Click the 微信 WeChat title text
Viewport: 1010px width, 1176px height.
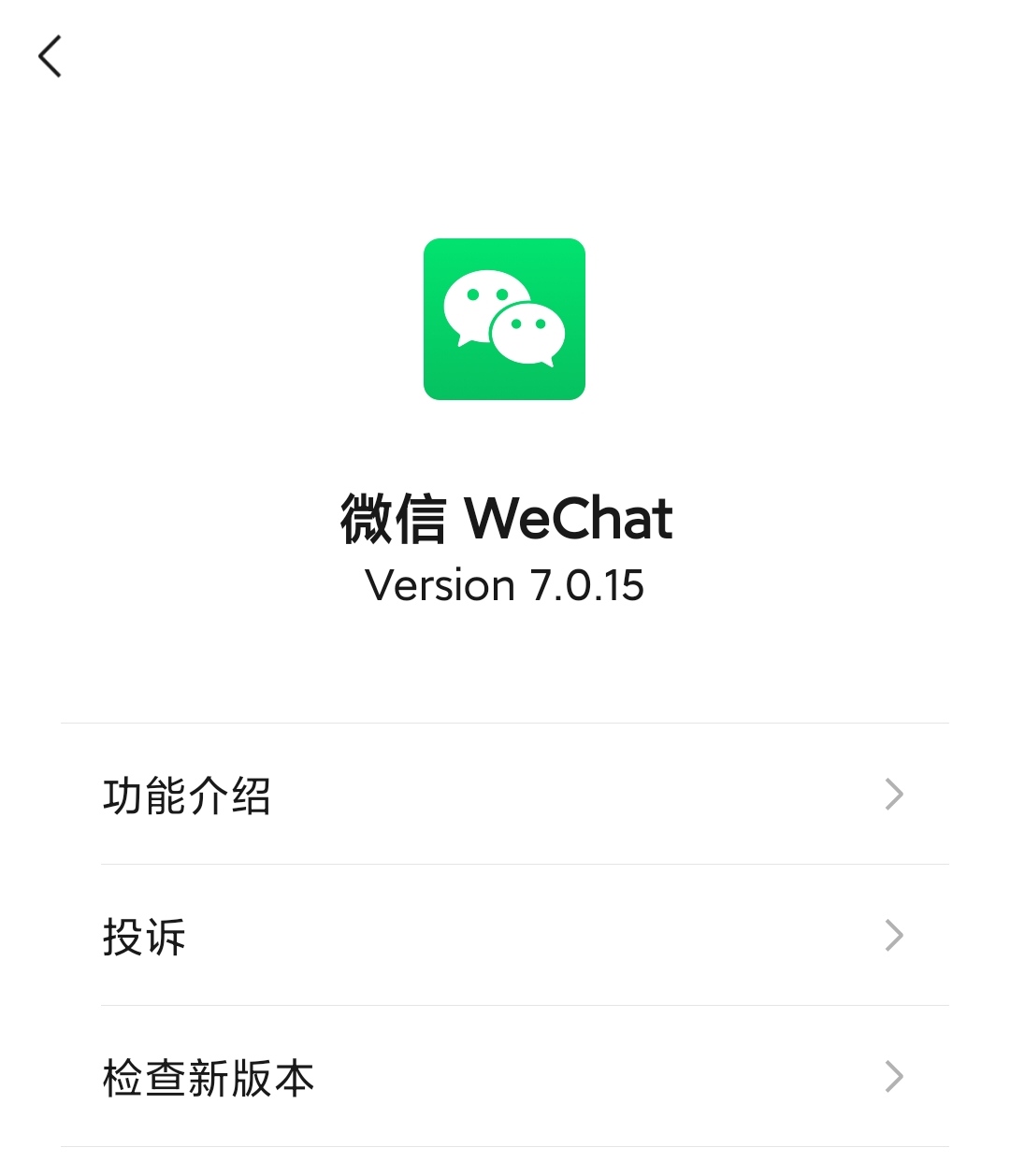505,517
